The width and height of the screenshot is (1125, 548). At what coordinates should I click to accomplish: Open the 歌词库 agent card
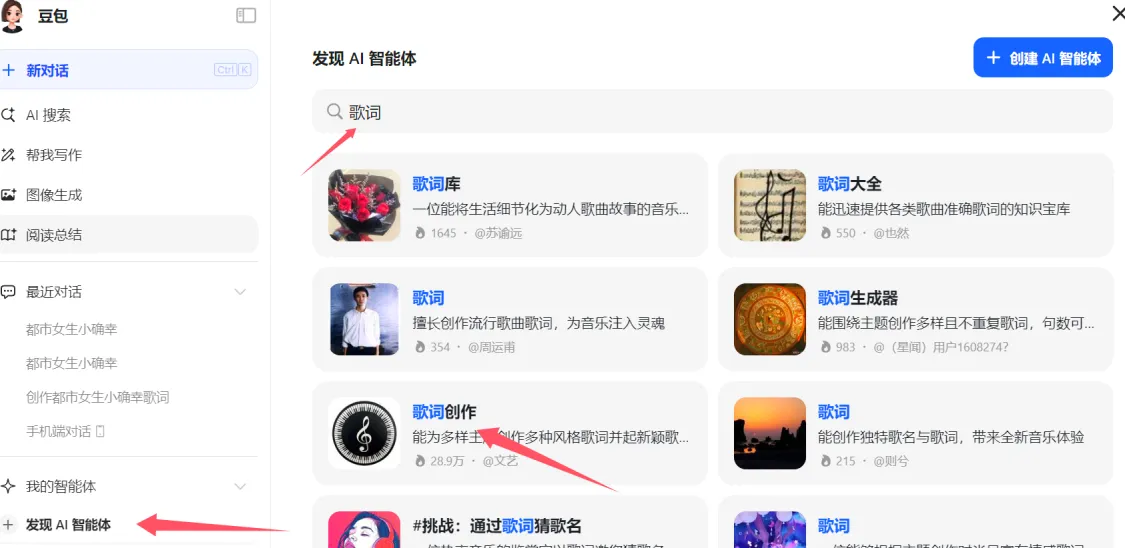pyautogui.click(x=509, y=205)
